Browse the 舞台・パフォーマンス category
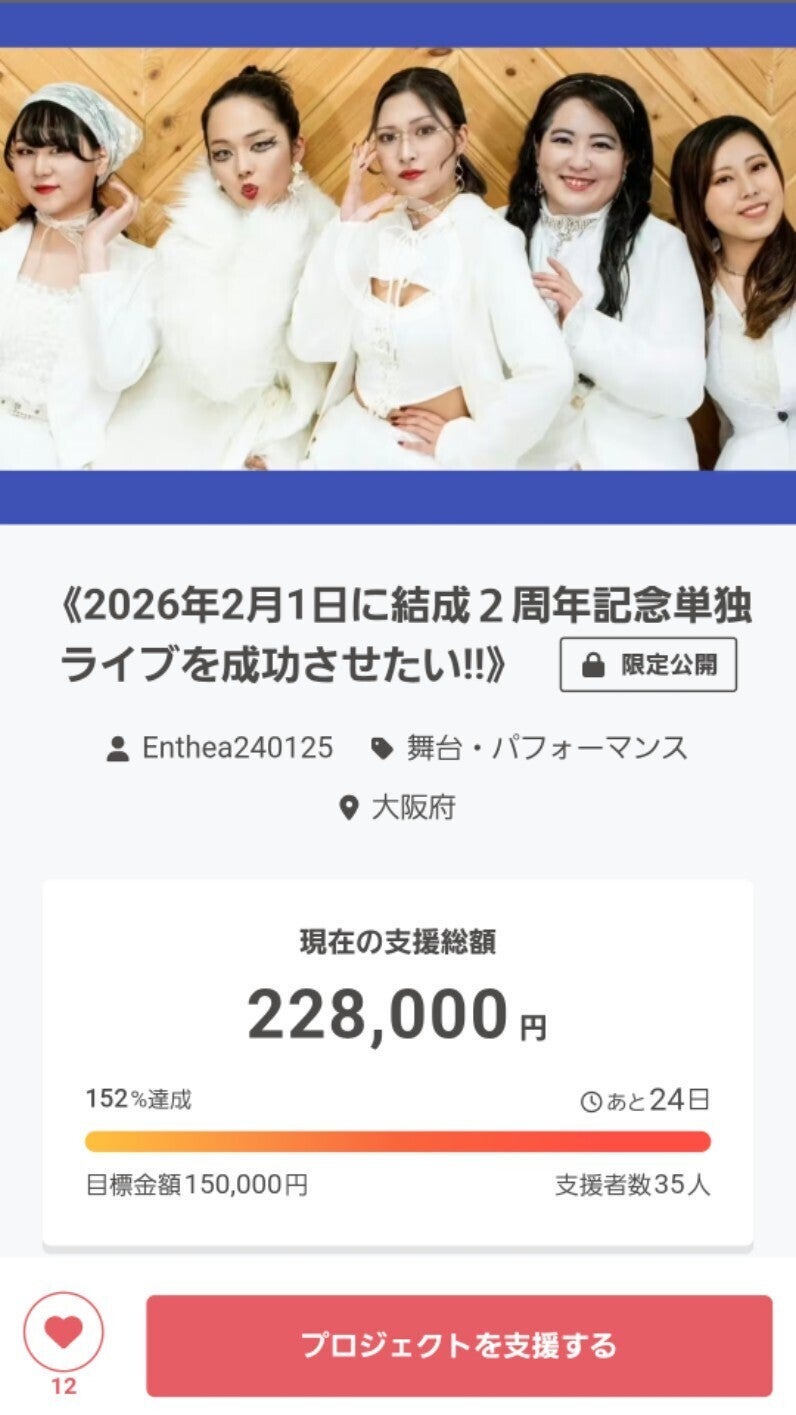The image size is (796, 1415). [546, 748]
